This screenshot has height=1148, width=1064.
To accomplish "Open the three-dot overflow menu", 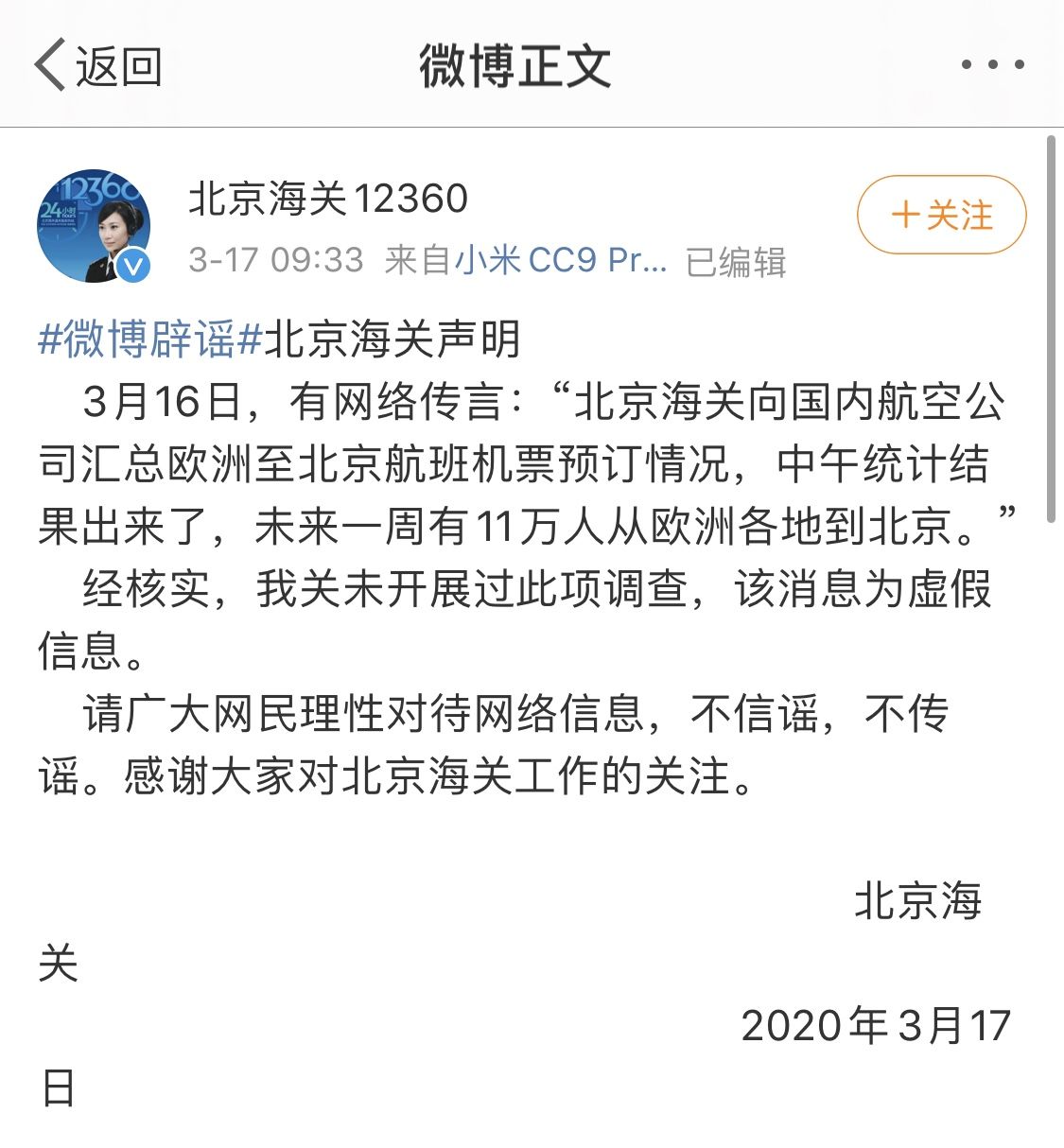I will [992, 65].
